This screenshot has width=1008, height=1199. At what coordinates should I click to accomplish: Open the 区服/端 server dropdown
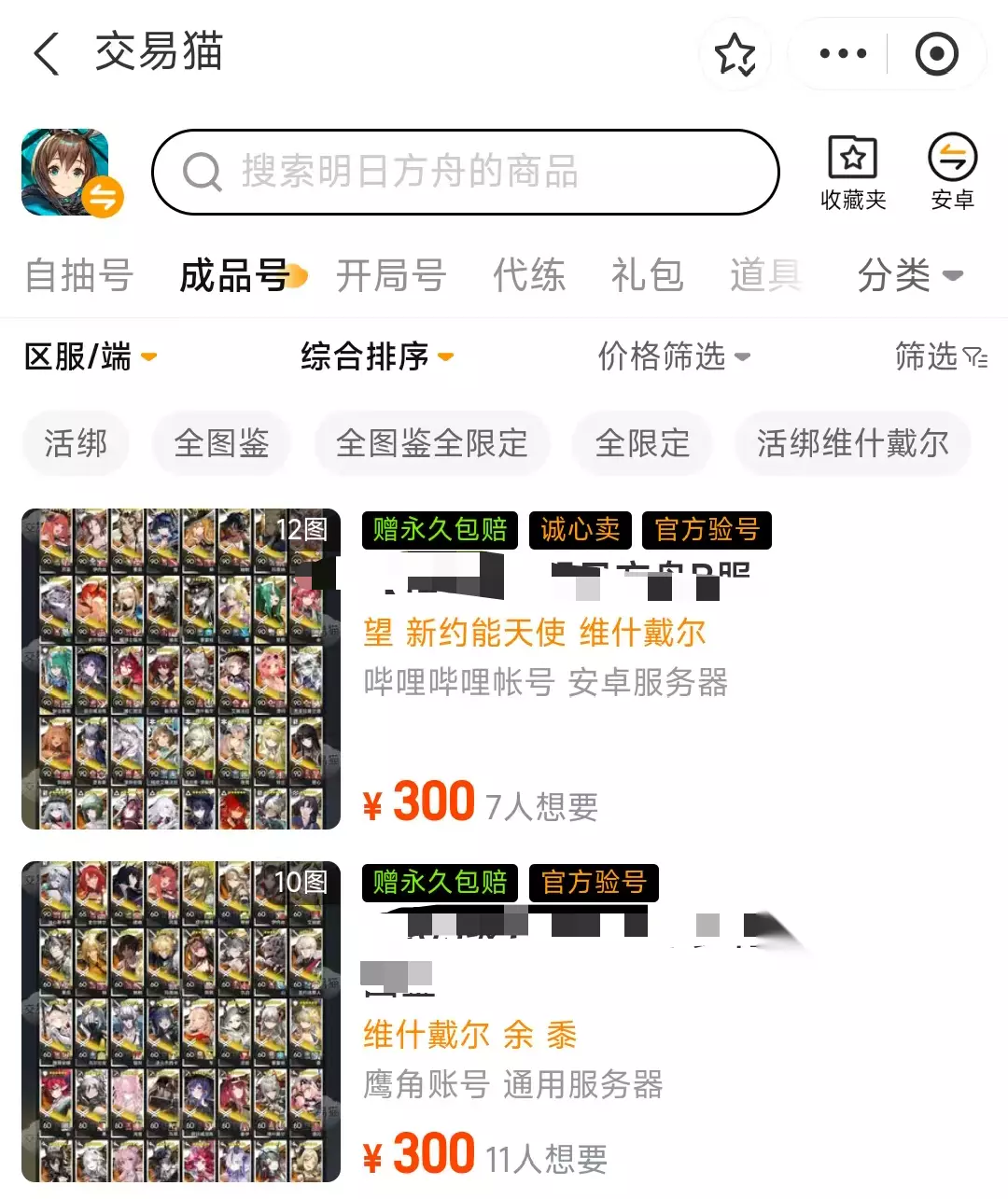click(90, 356)
